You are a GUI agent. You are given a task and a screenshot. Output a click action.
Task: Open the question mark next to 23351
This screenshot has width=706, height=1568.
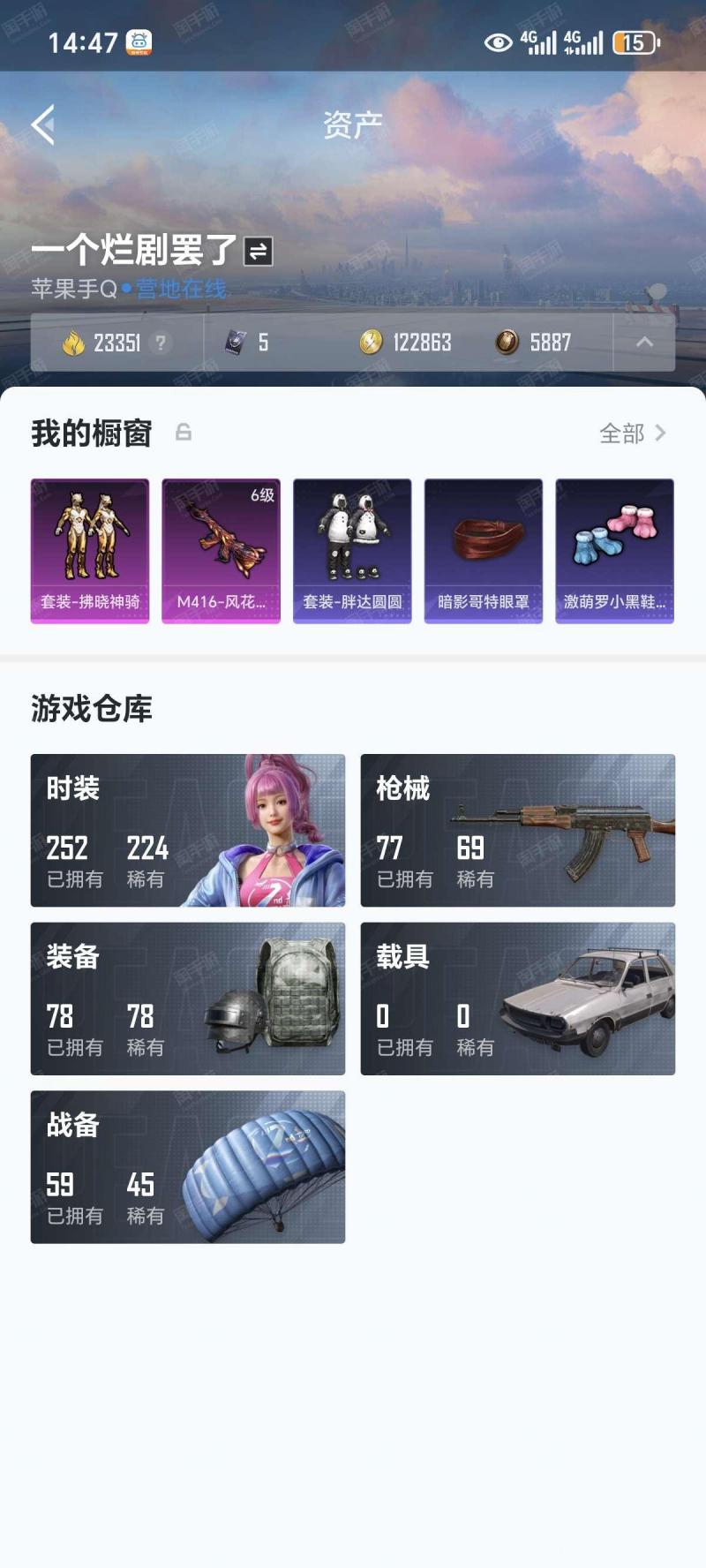pyautogui.click(x=160, y=343)
